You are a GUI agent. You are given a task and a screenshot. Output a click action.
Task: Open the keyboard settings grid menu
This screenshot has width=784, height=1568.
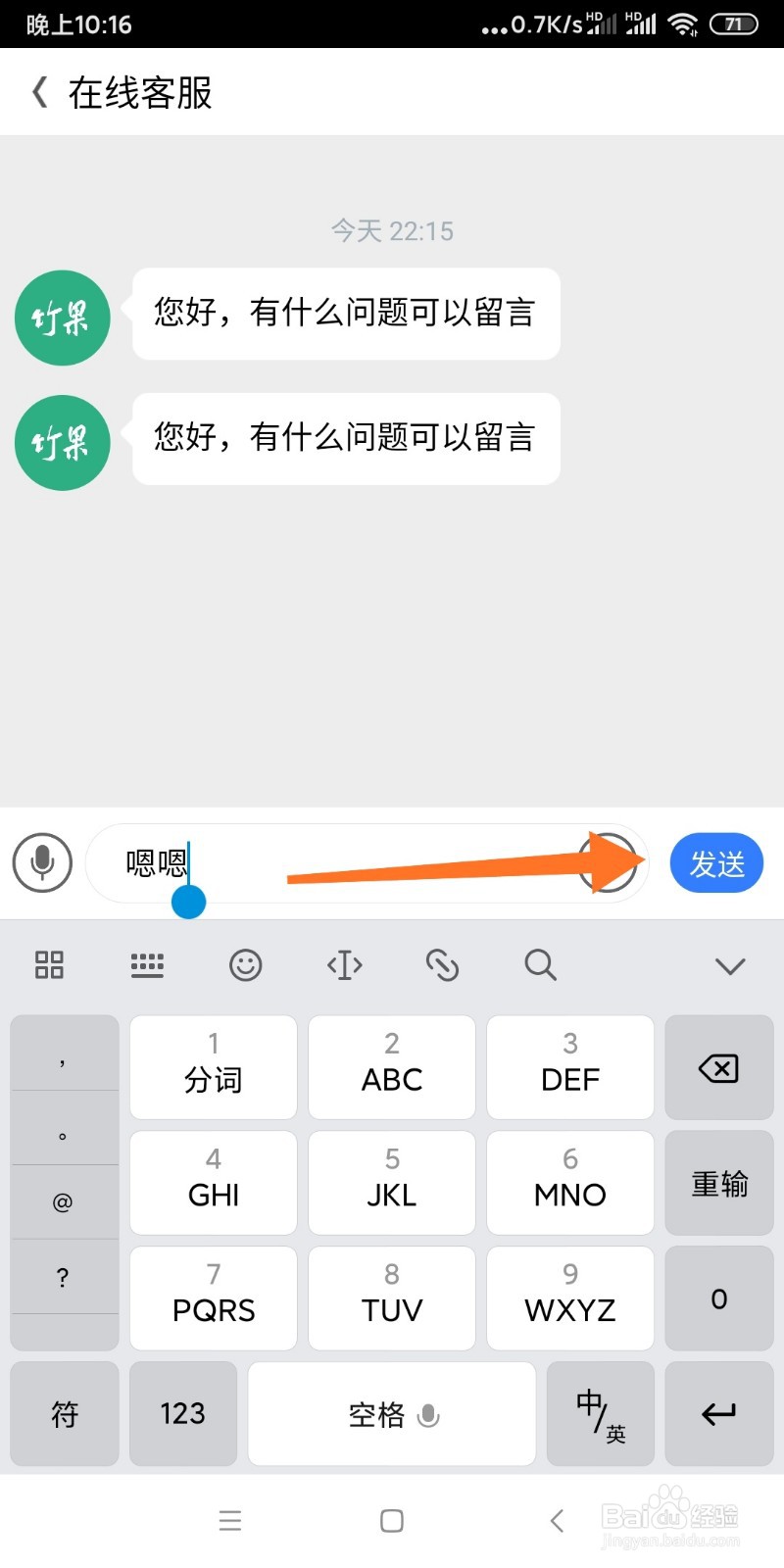click(49, 965)
